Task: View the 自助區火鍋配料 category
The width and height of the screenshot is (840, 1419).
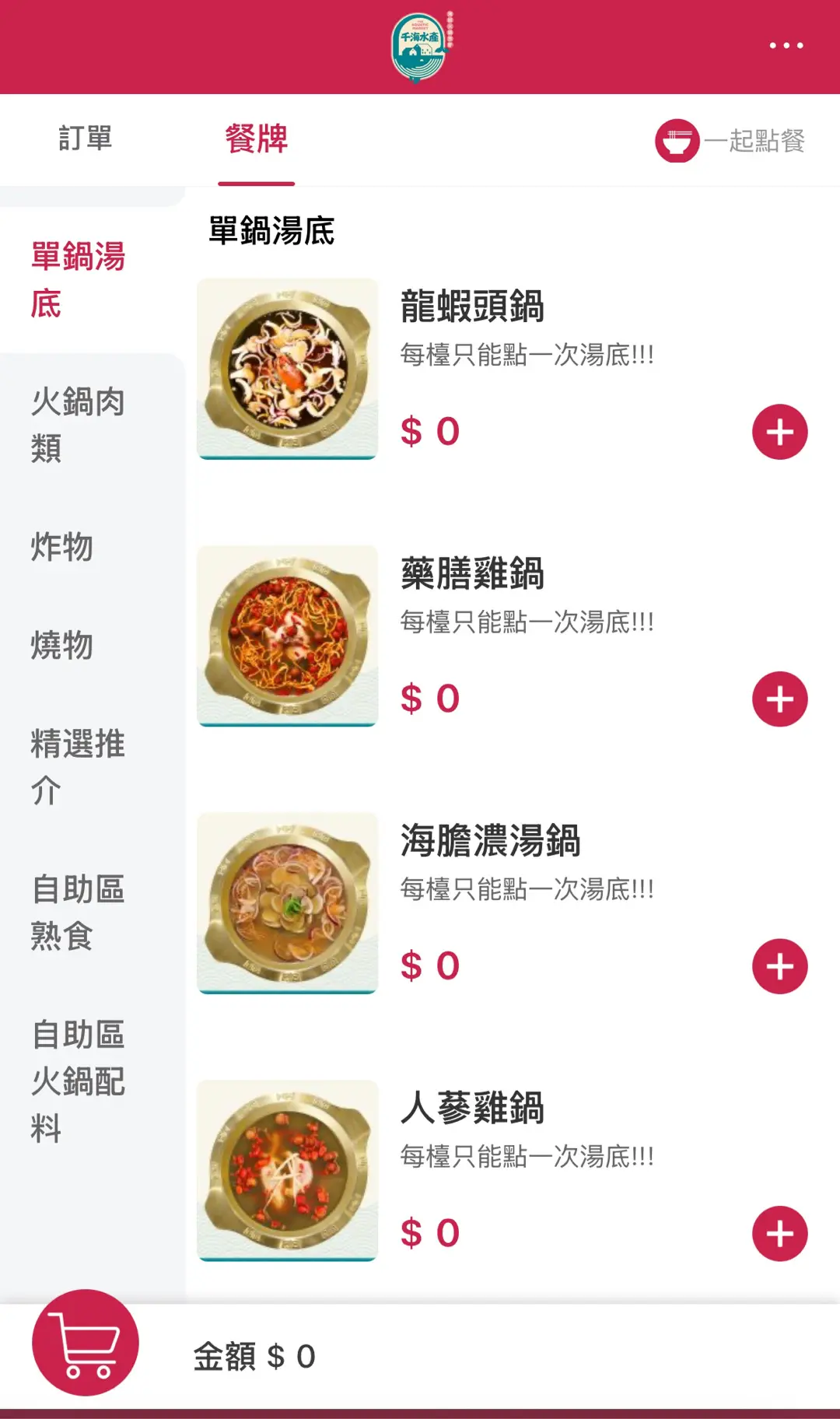Action: click(x=78, y=1081)
